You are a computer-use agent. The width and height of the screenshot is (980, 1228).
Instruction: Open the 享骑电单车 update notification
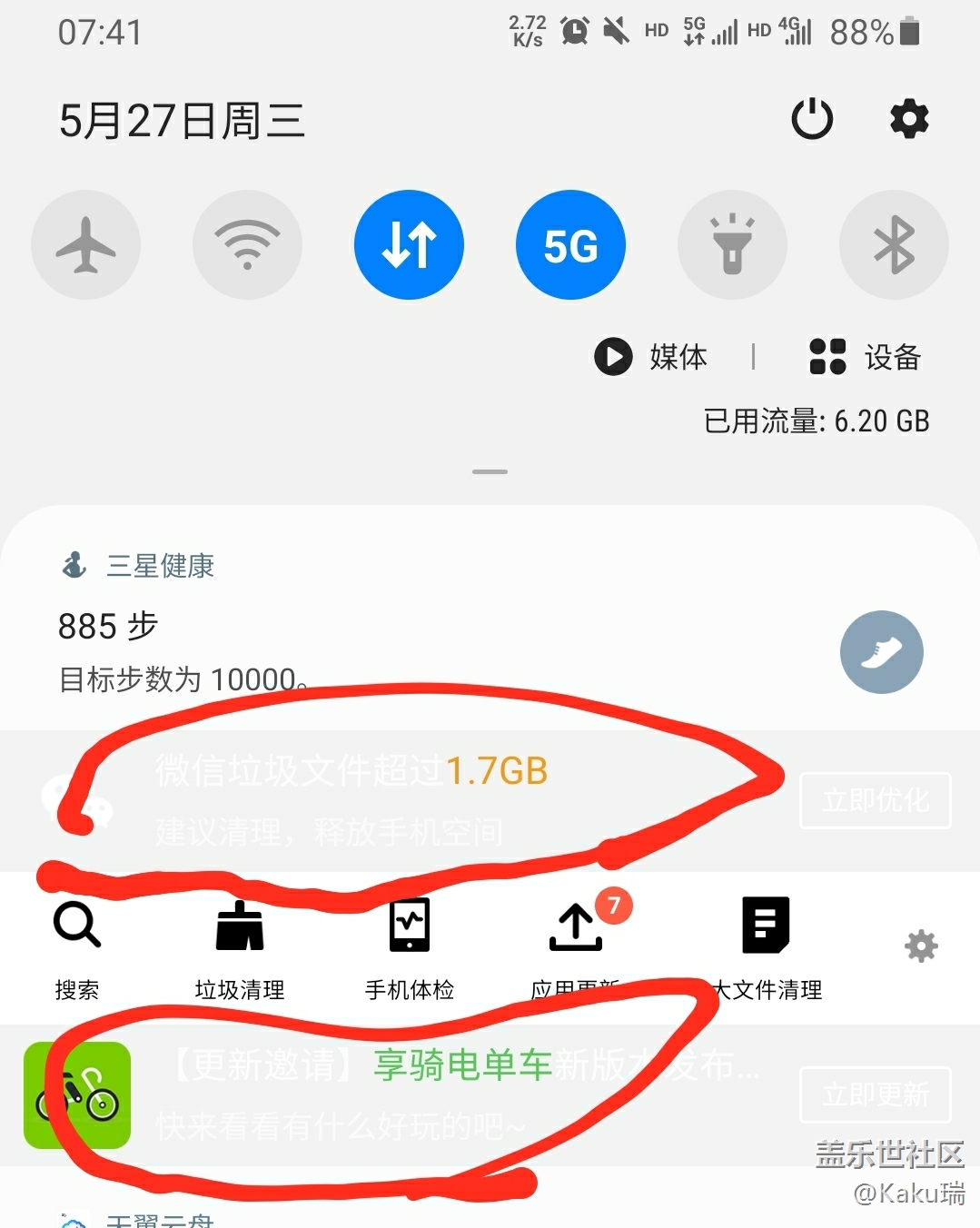(454, 1094)
